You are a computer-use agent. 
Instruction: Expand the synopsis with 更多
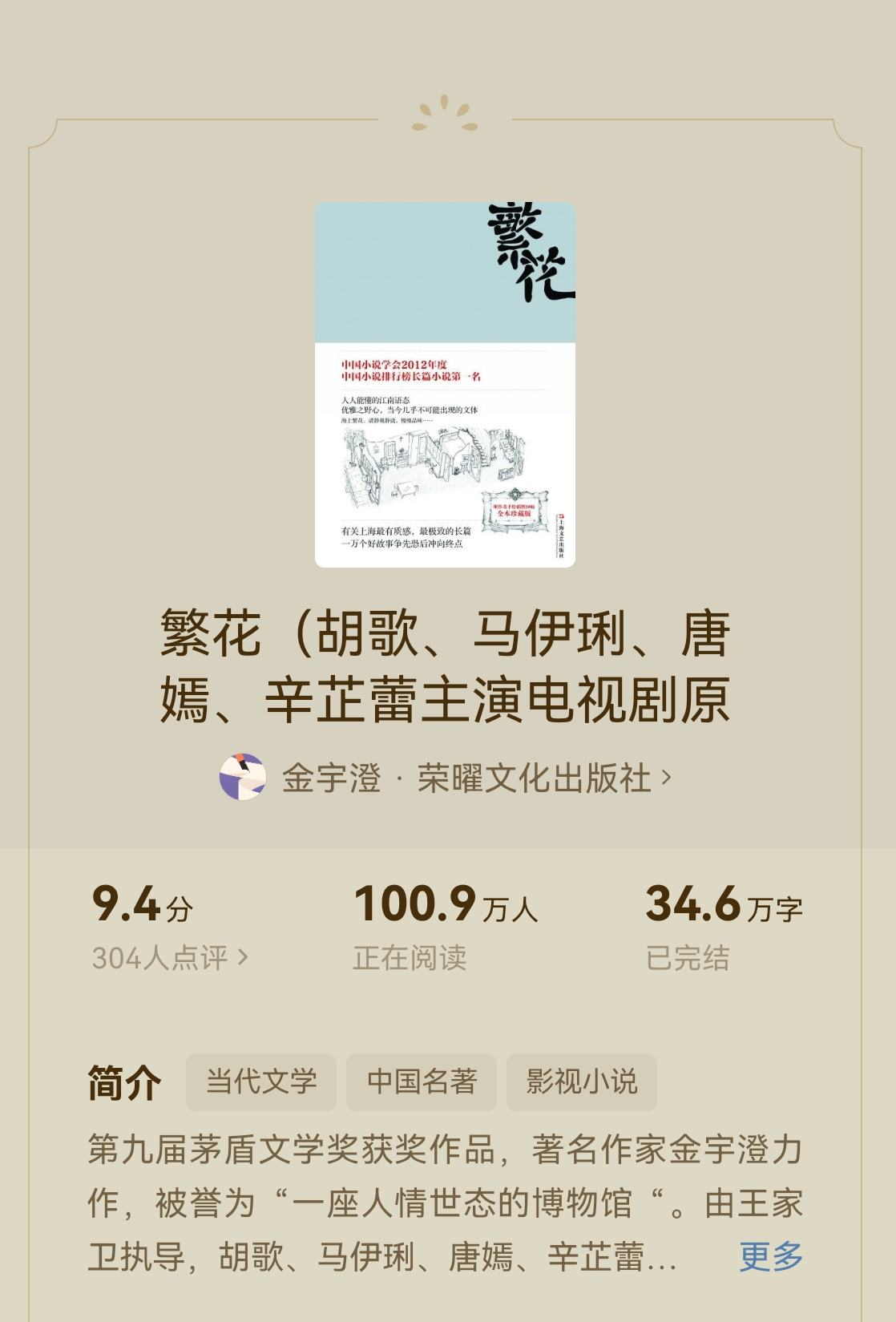tap(770, 1256)
